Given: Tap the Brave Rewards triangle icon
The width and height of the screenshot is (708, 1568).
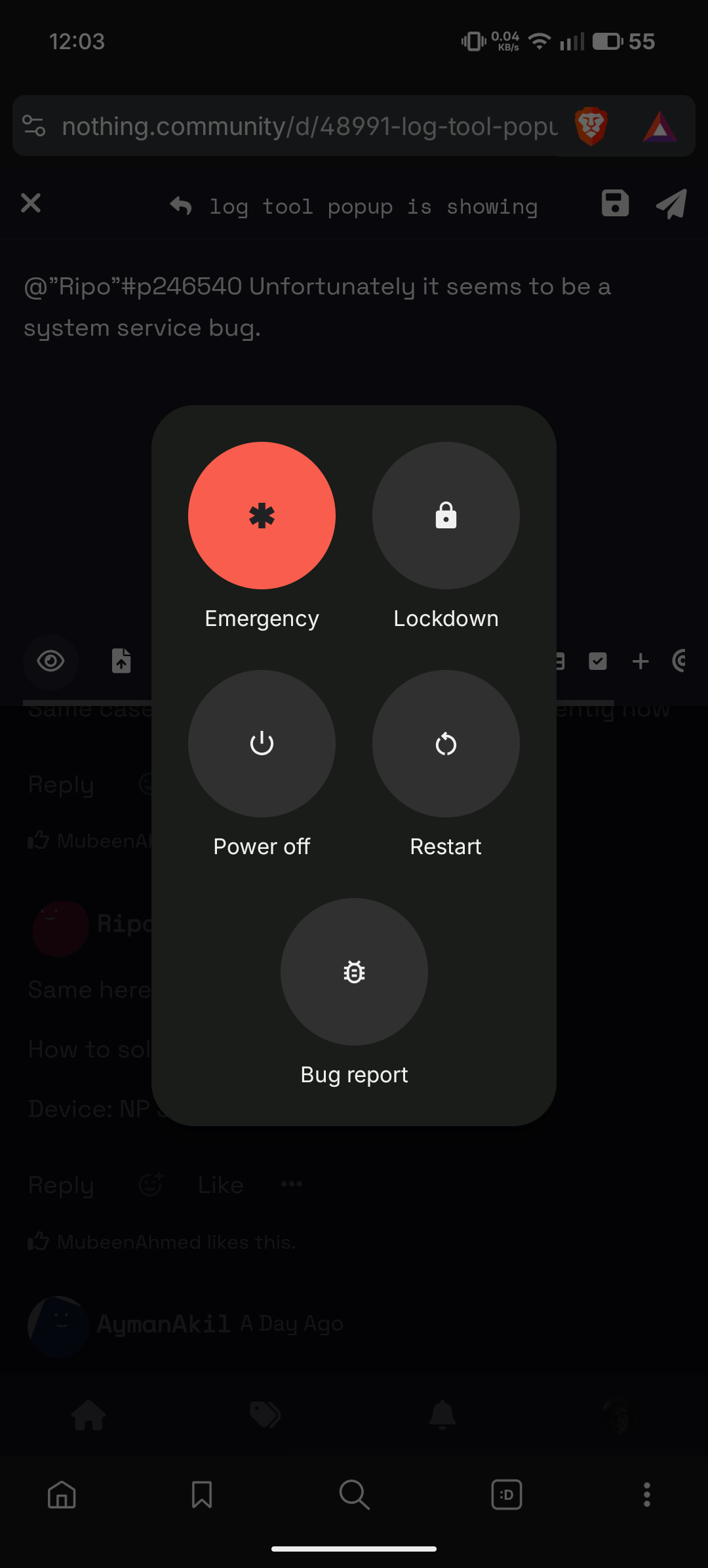Looking at the screenshot, I should pos(660,125).
